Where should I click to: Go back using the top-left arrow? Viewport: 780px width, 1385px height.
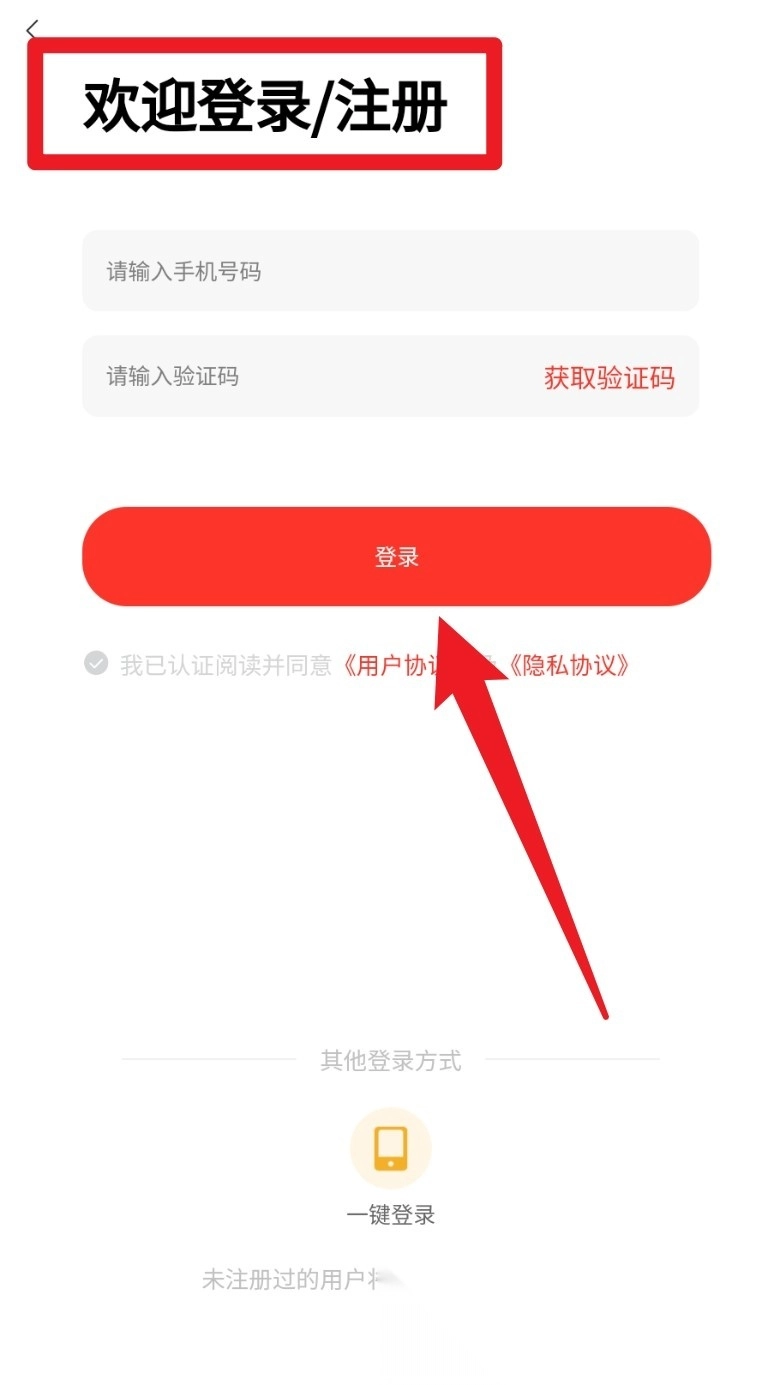coord(32,28)
